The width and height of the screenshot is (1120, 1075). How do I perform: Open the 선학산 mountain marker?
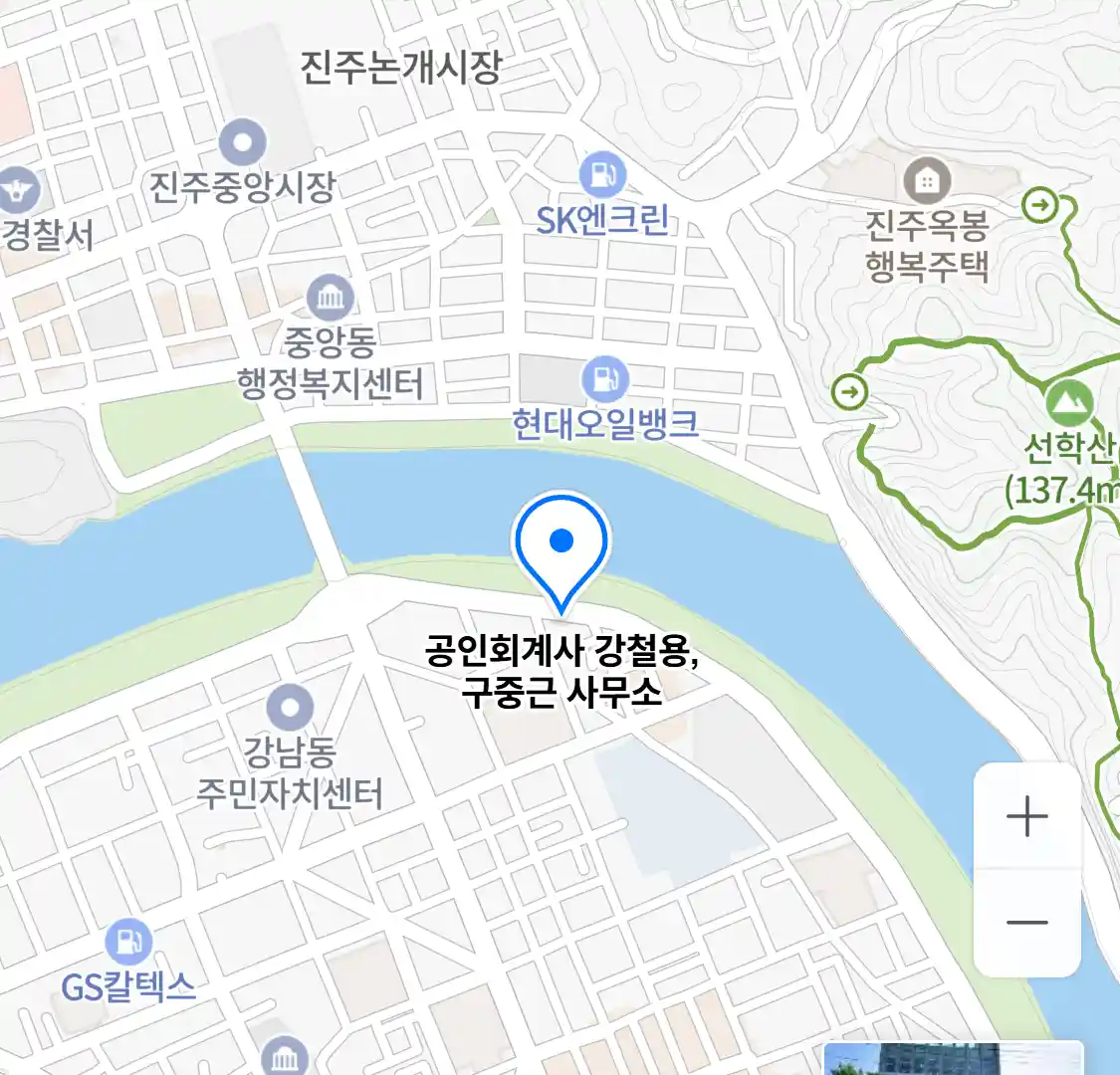click(x=1069, y=404)
